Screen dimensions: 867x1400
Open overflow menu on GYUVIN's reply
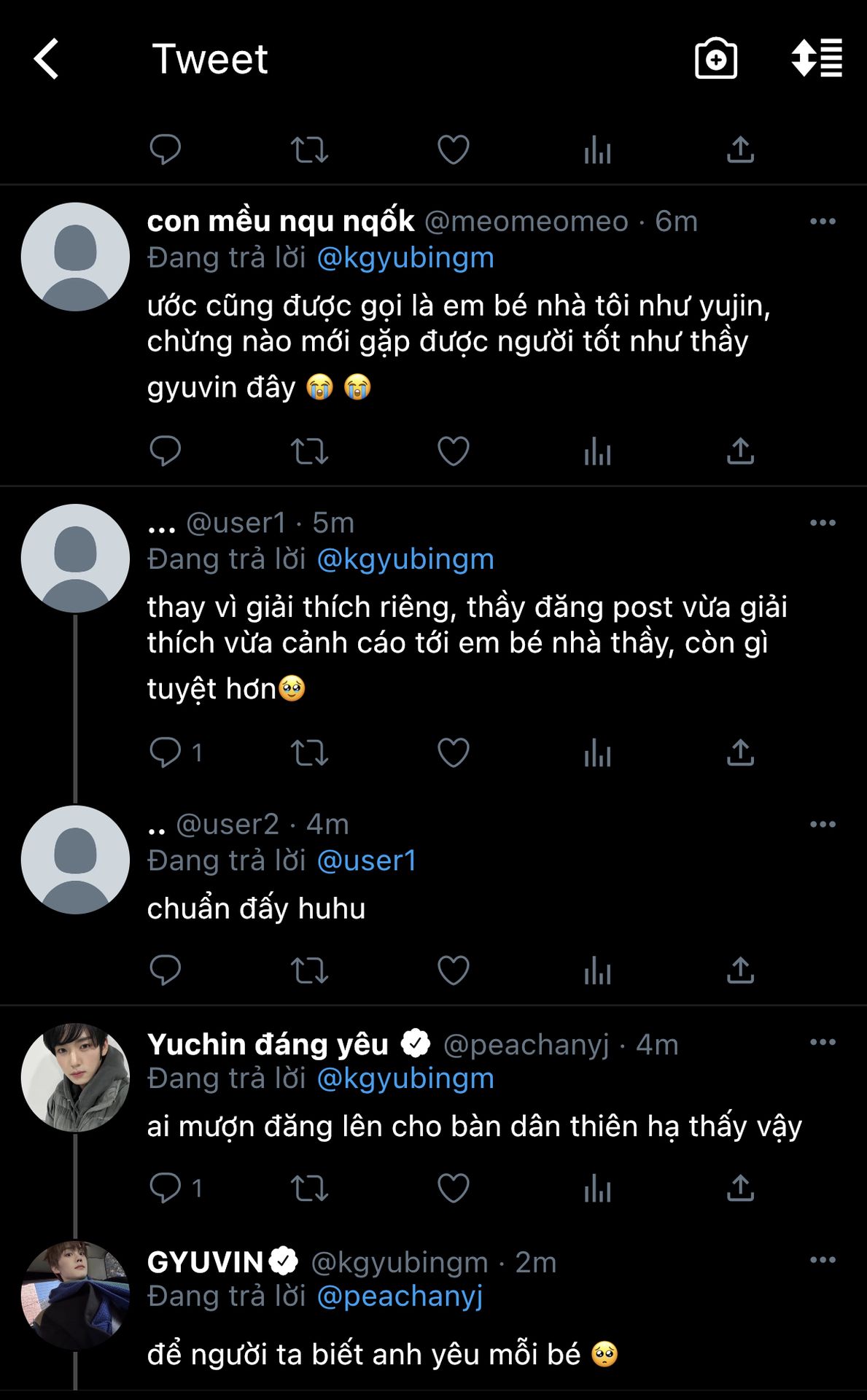point(823,1260)
